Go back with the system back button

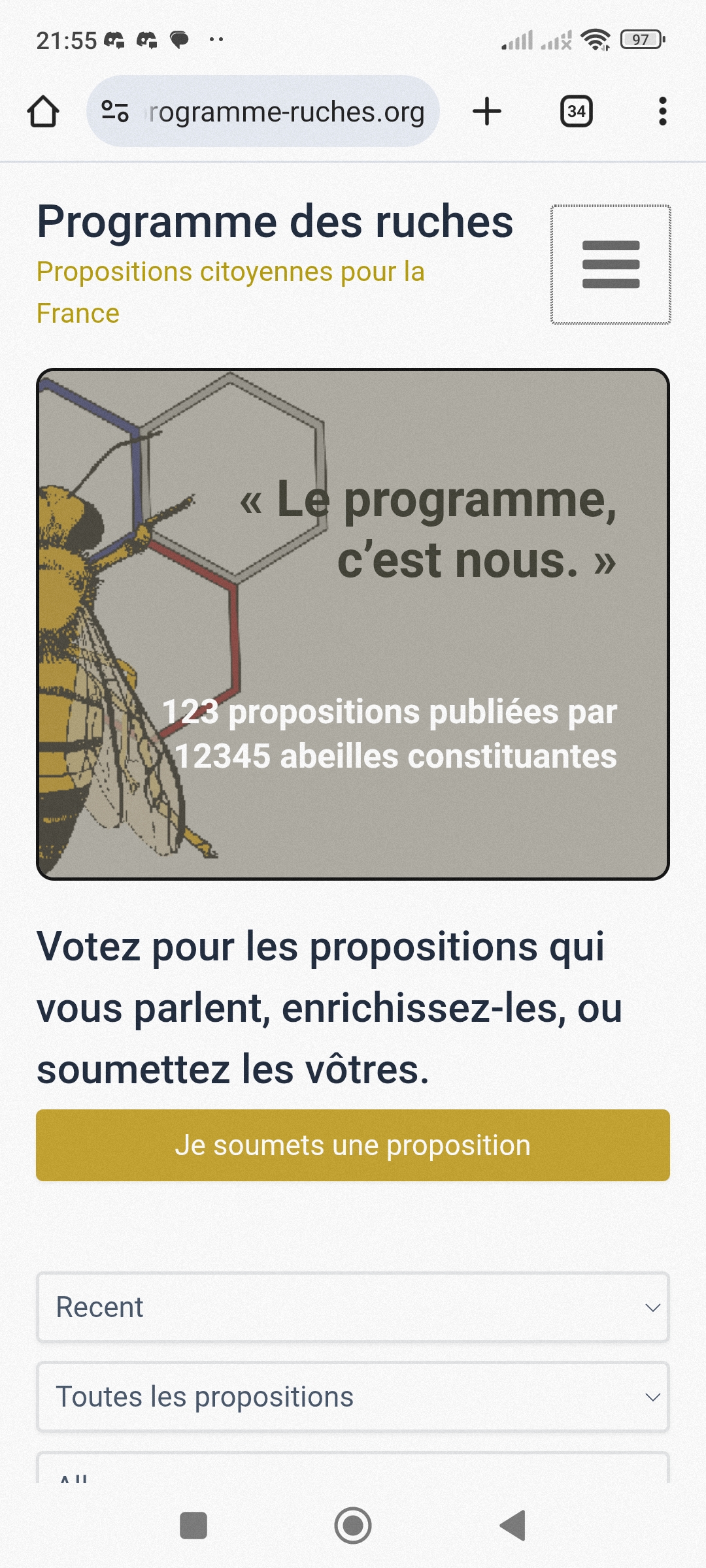[x=513, y=1526]
